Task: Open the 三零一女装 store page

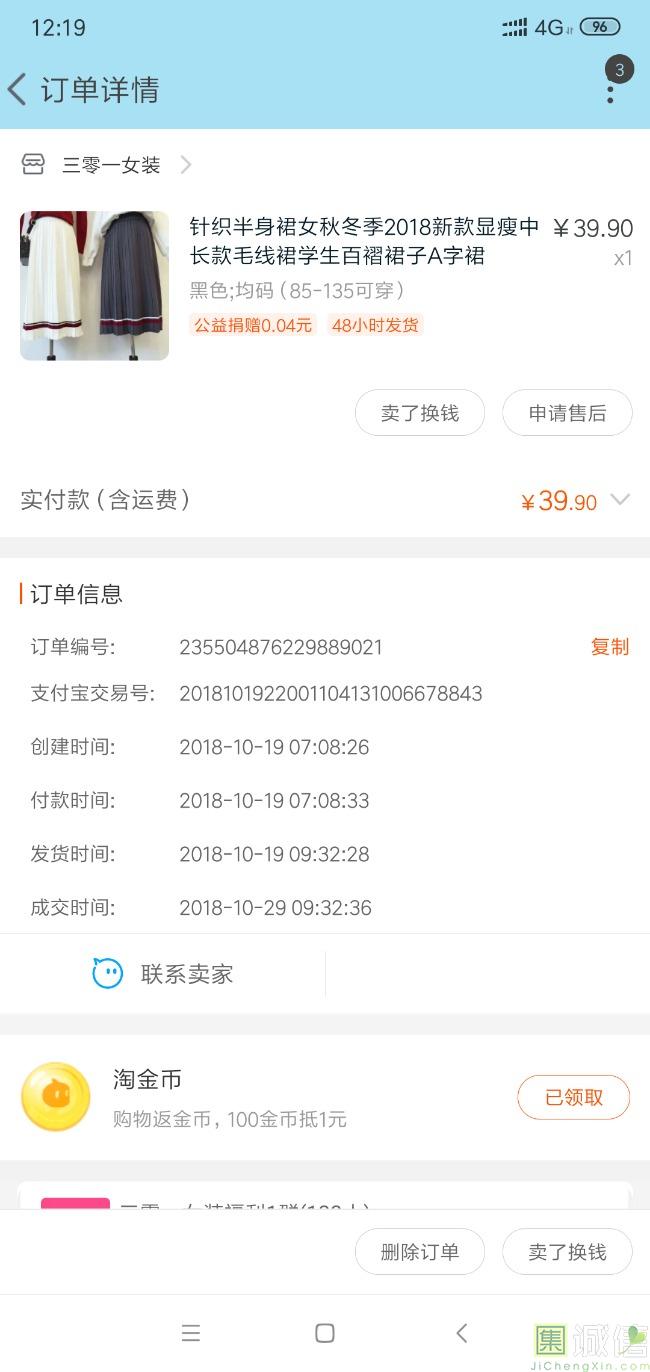Action: (x=111, y=165)
